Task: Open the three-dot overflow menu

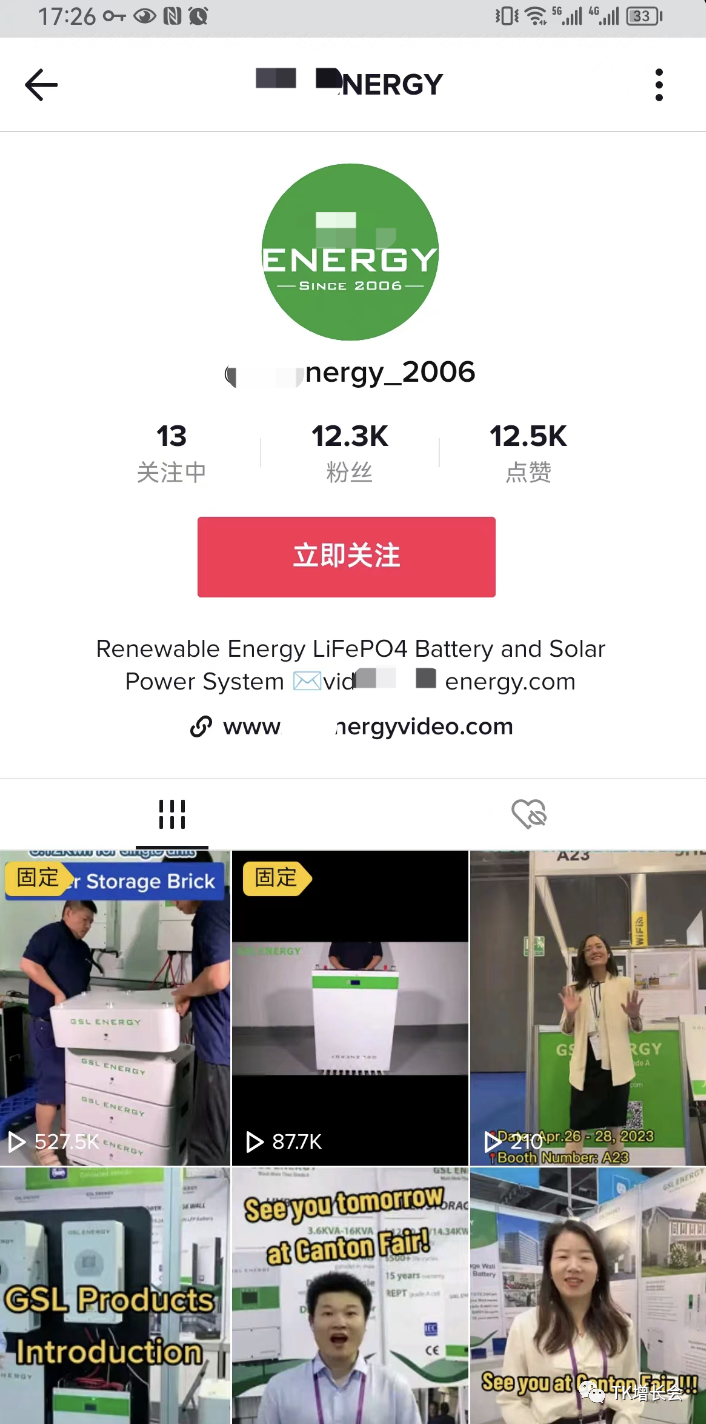Action: [658, 85]
